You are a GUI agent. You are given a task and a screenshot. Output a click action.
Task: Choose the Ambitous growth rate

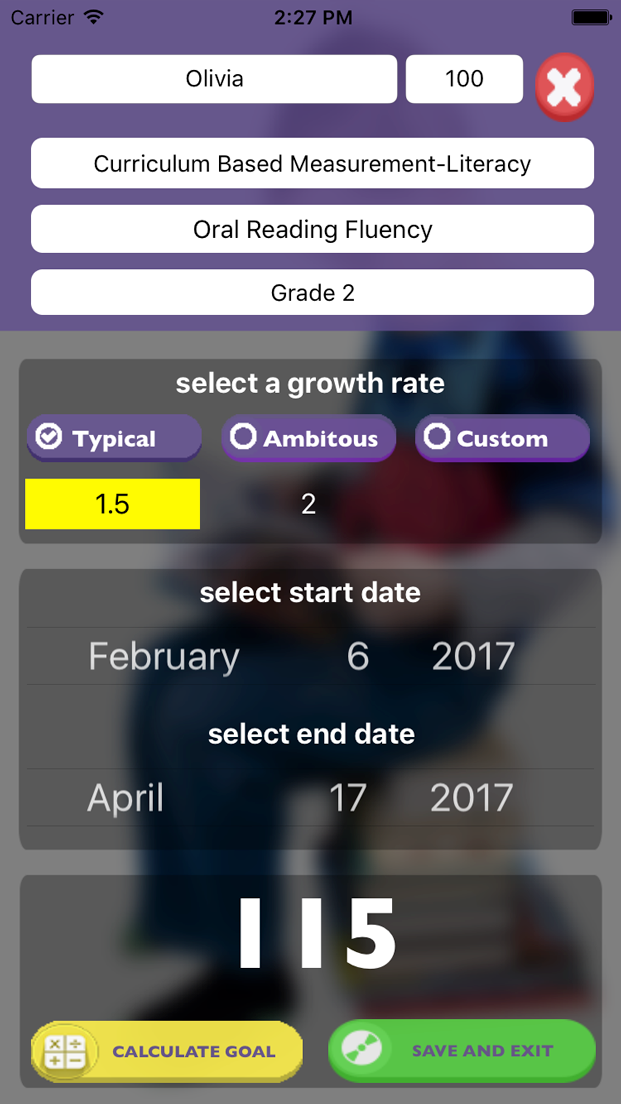[308, 438]
